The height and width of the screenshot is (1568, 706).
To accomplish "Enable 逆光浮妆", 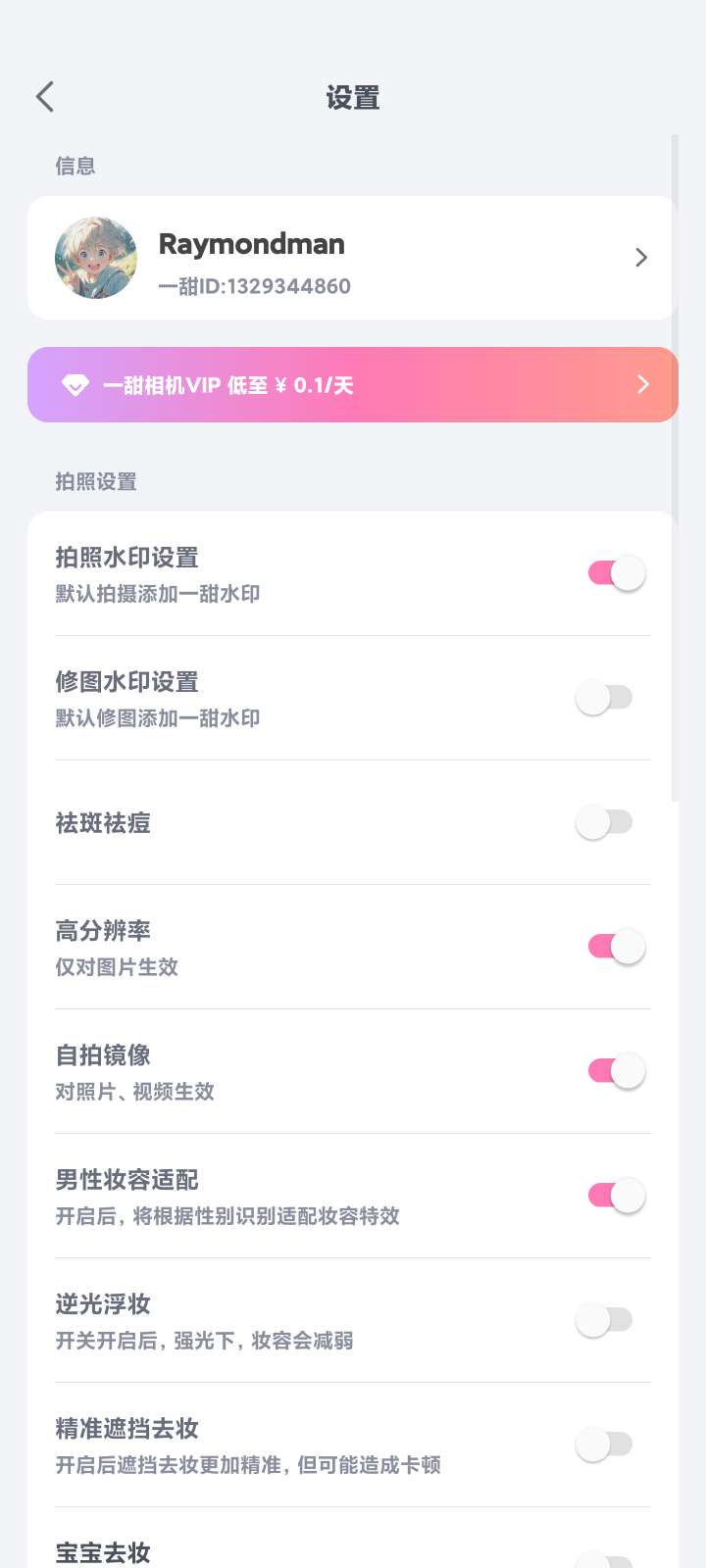I will [x=604, y=1320].
